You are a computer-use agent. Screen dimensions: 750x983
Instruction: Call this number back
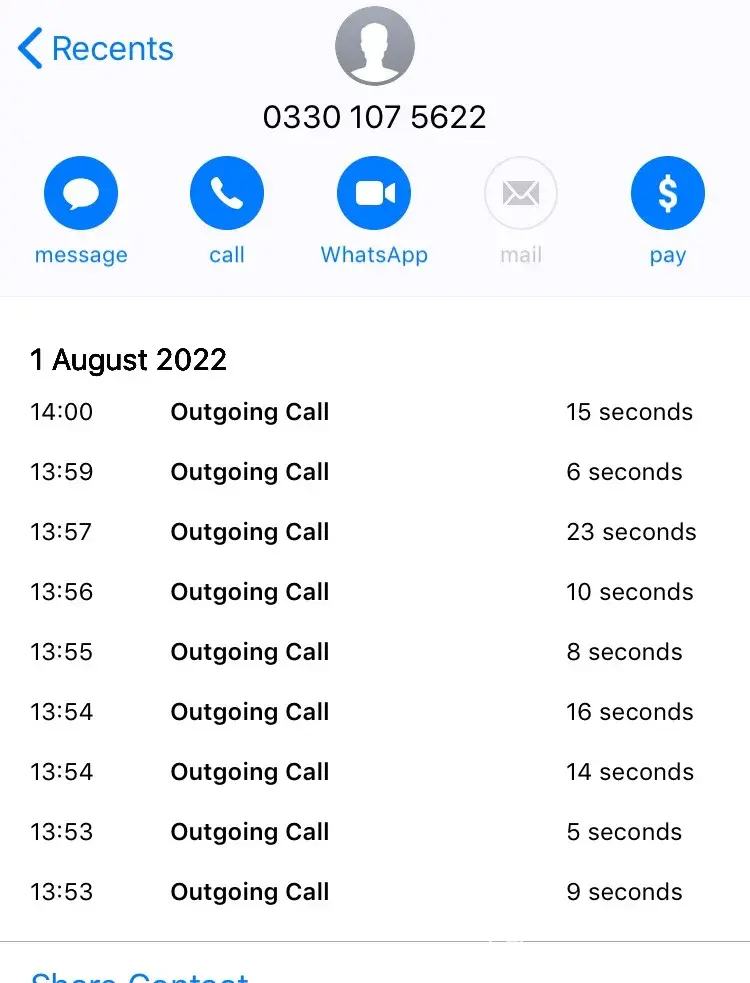pos(227,194)
